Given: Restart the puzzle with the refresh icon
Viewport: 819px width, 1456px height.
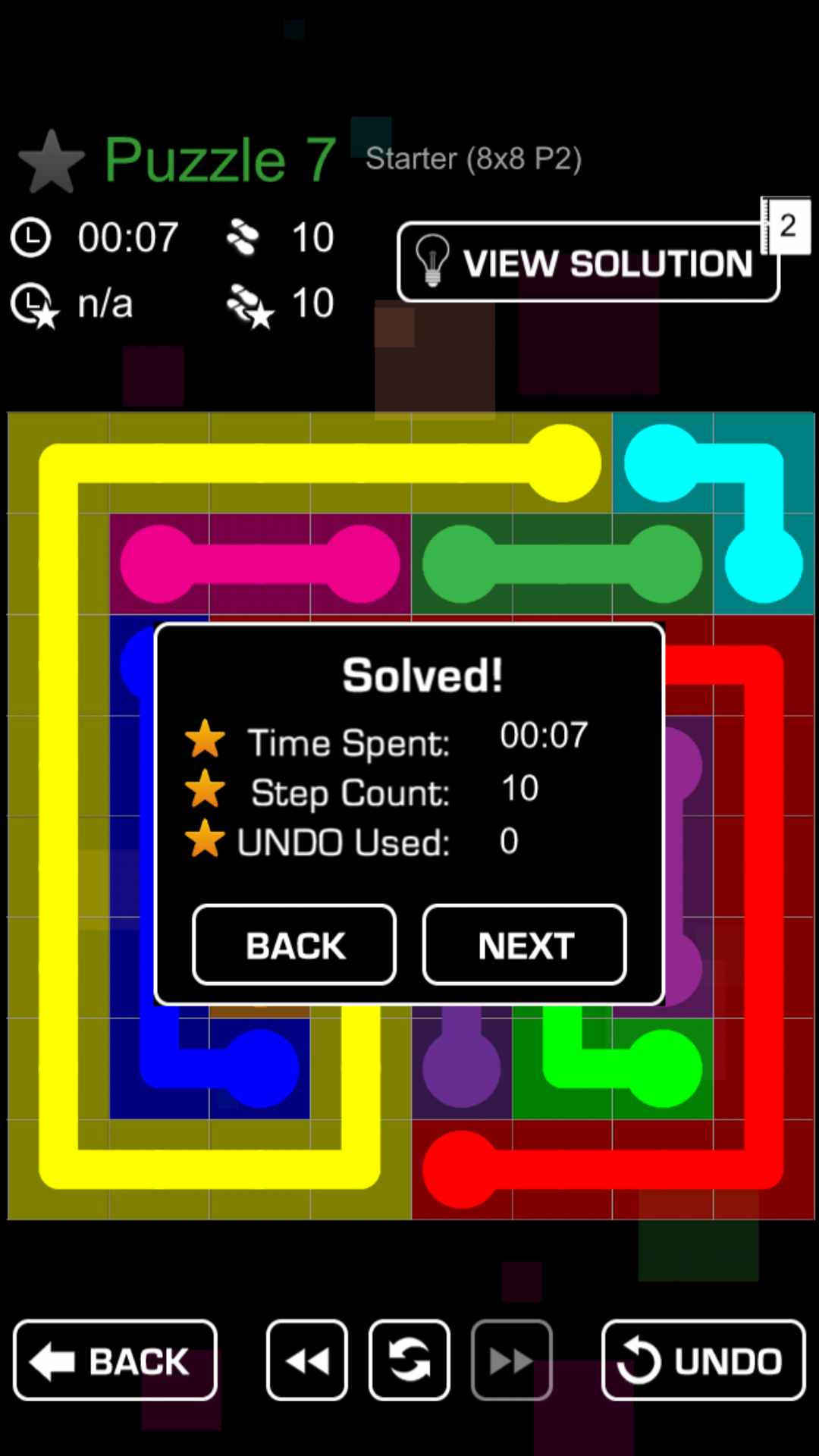Looking at the screenshot, I should coord(409,1360).
